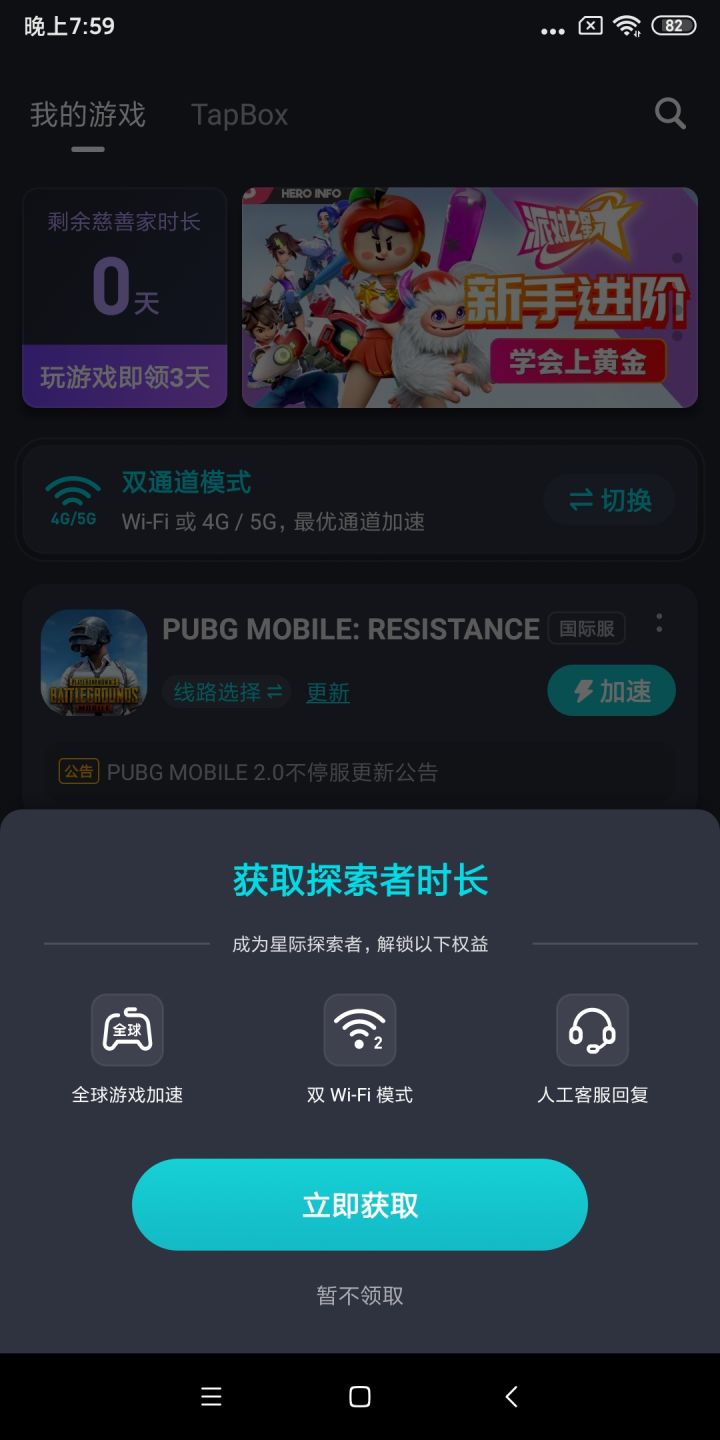This screenshot has height=1440, width=720.
Task: Tap the back navigation arrow
Action: click(x=510, y=1396)
